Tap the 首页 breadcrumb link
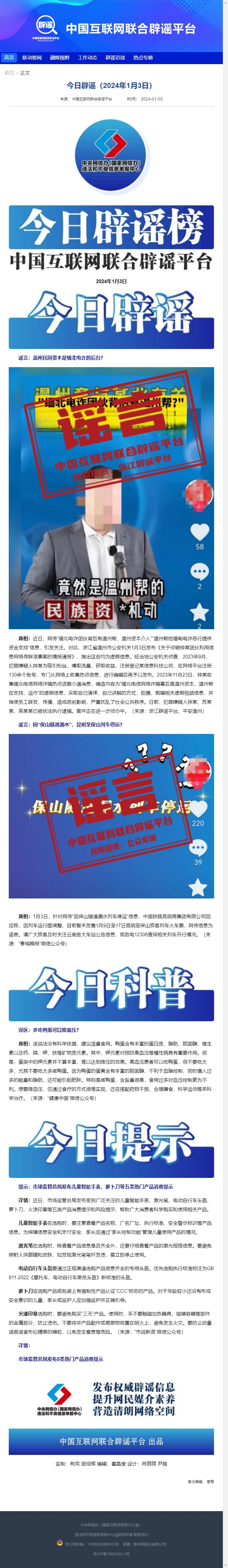Image resolution: width=228 pixels, height=1568 pixels. pos(9,73)
